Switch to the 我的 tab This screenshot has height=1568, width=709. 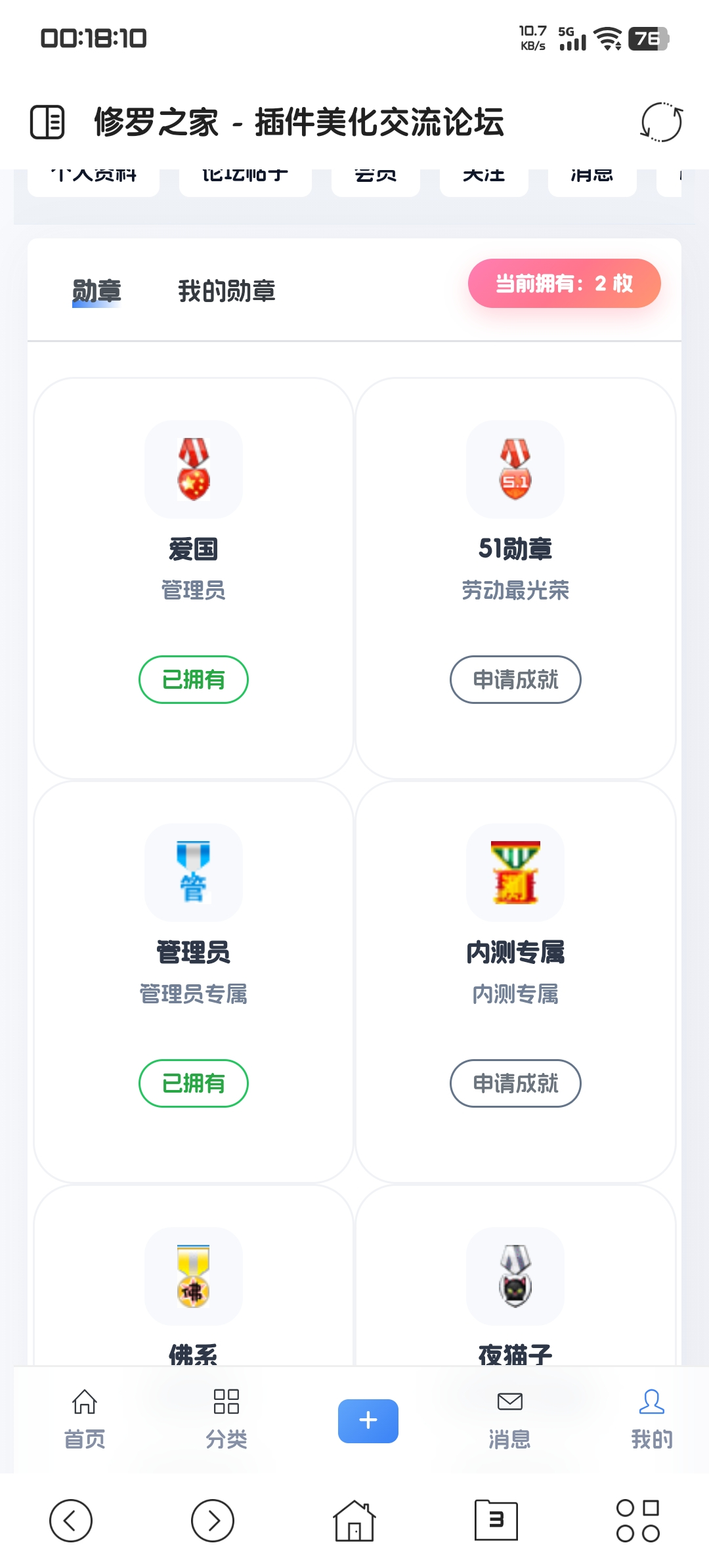pyautogui.click(x=651, y=1420)
